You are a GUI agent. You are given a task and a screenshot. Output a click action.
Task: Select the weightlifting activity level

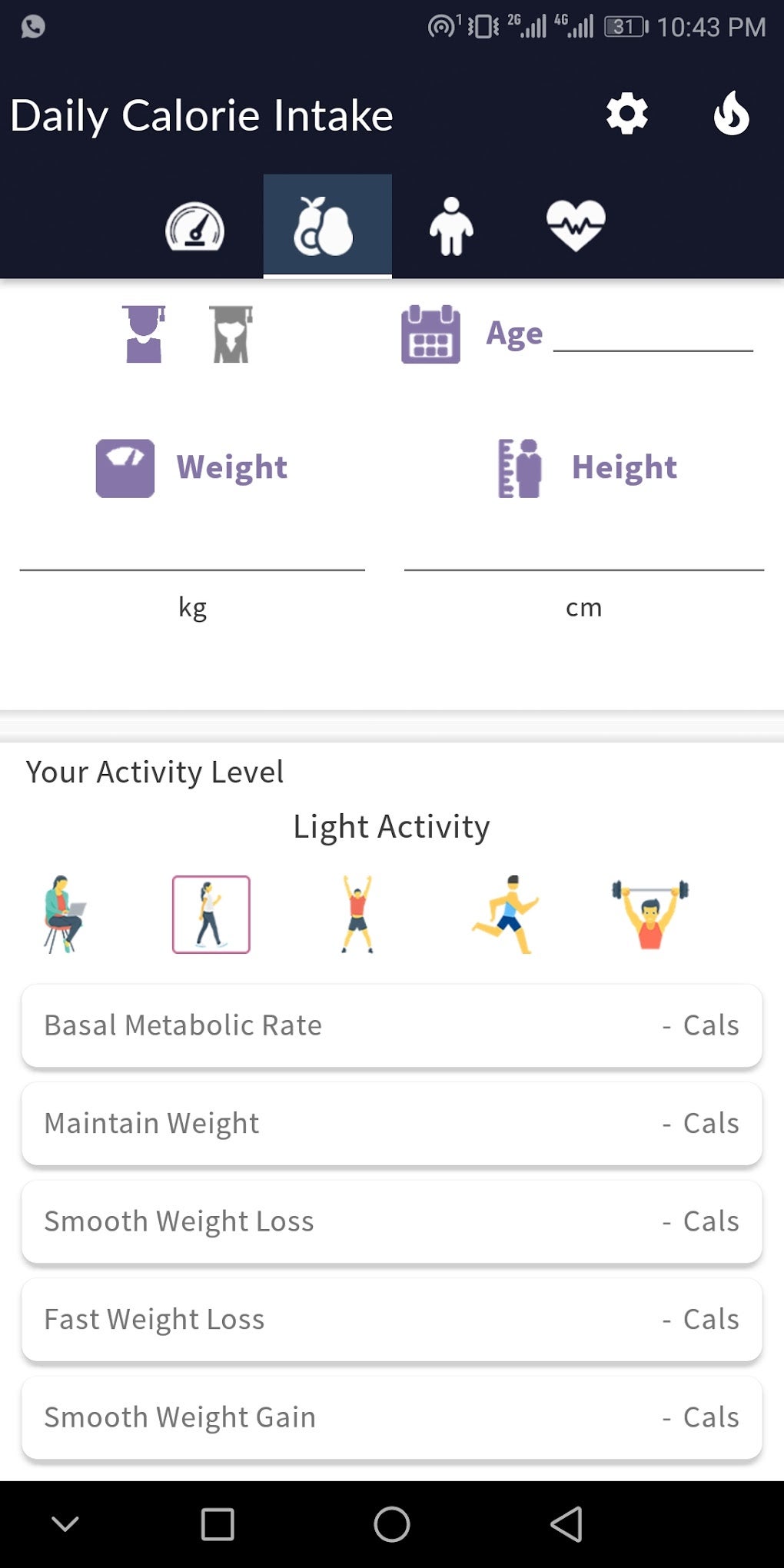[650, 915]
